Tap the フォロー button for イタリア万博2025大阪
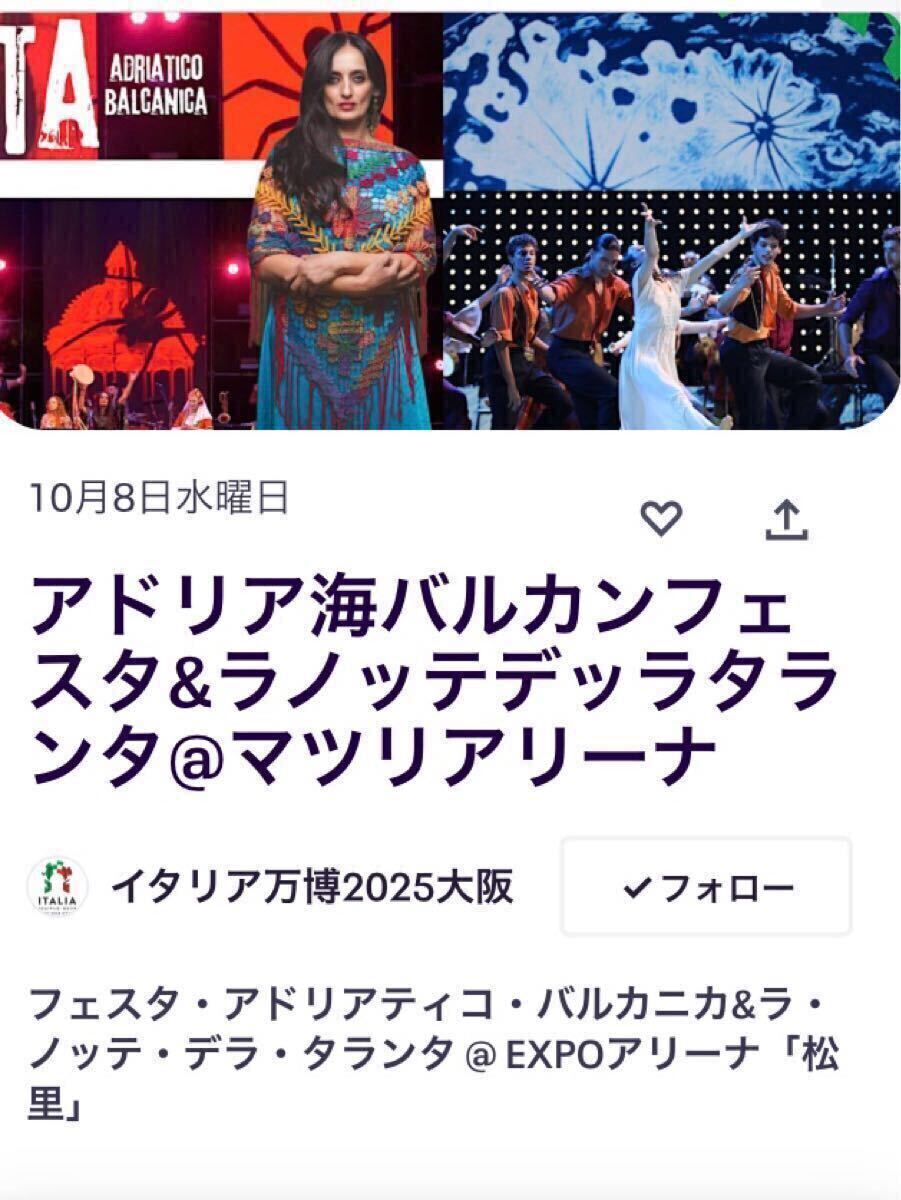 (x=706, y=887)
